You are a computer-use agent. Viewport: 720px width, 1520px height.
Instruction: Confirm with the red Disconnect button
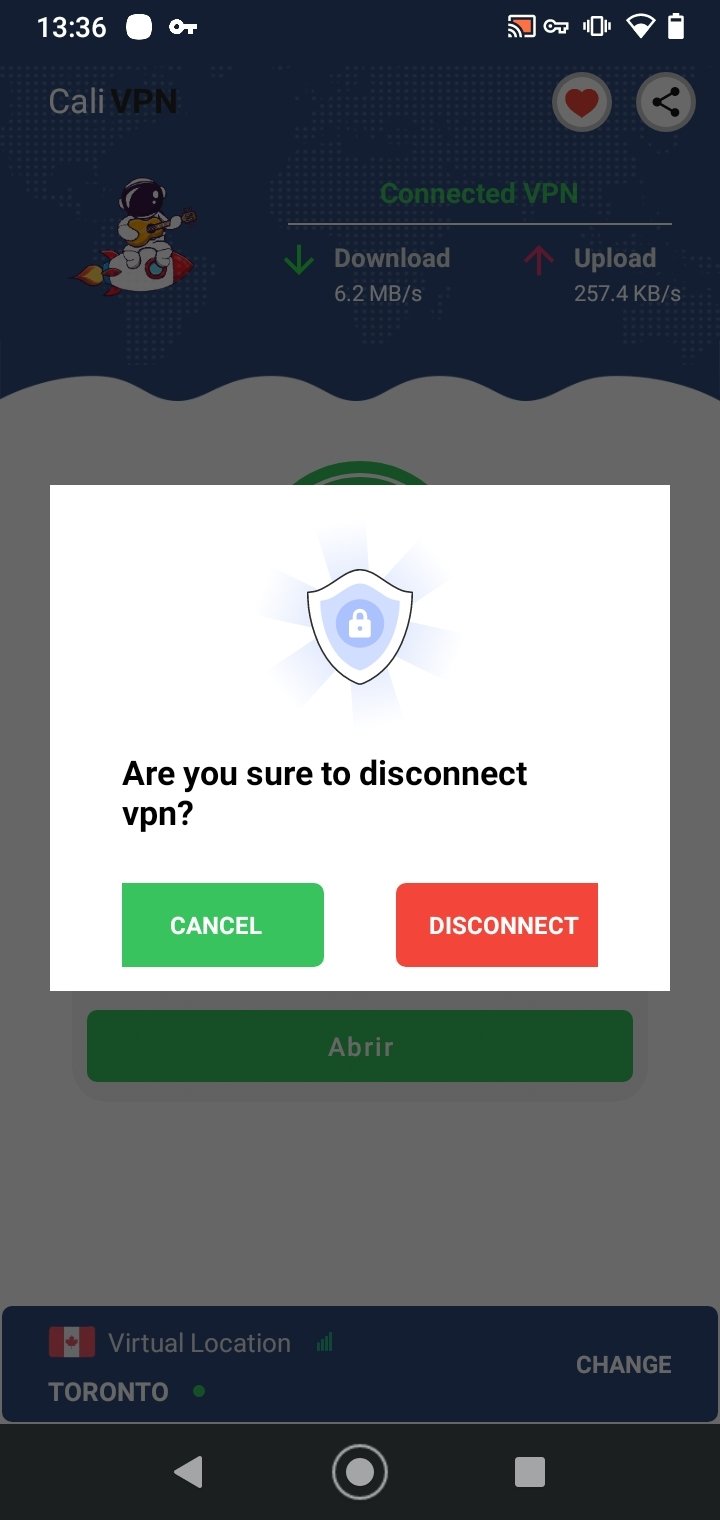coord(497,925)
